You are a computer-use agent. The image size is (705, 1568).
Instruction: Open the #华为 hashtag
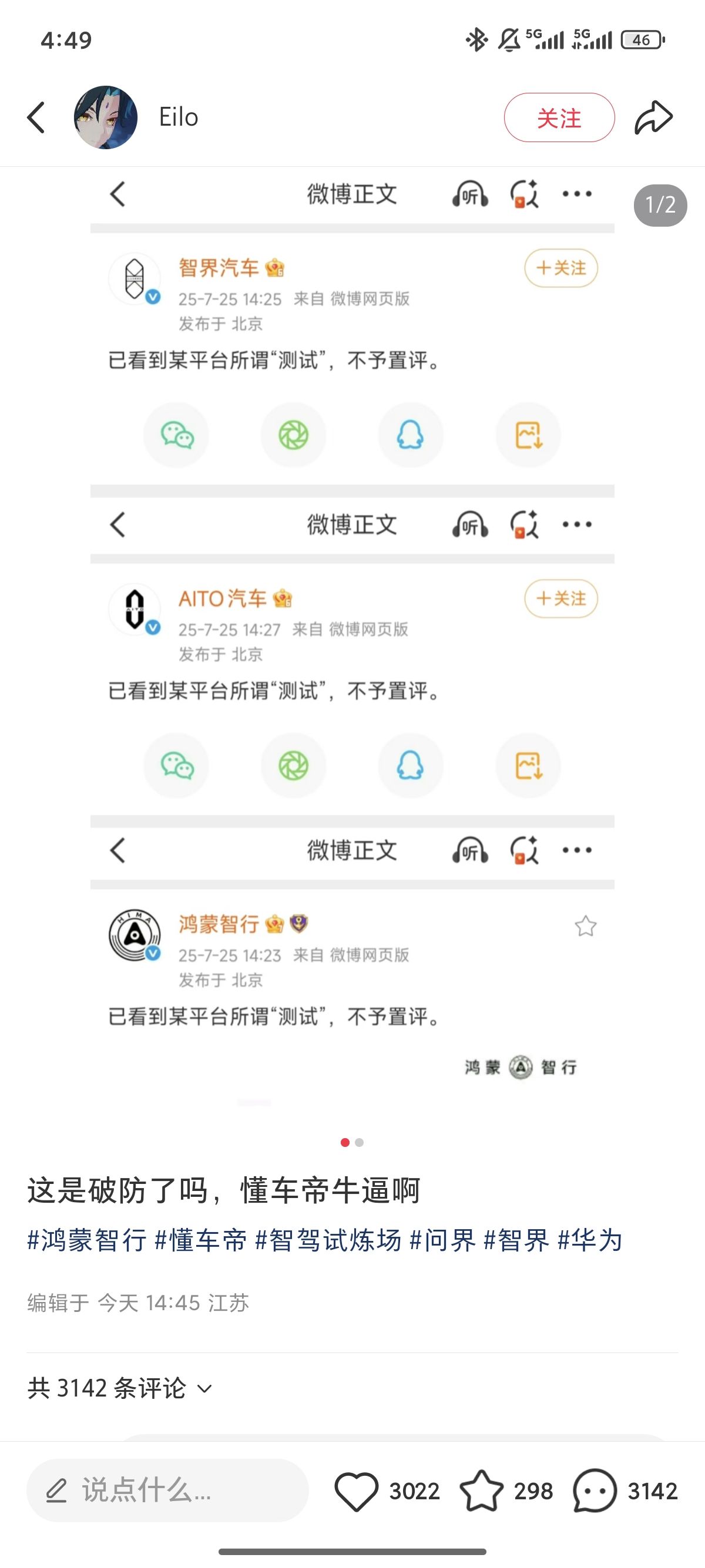[x=590, y=1240]
